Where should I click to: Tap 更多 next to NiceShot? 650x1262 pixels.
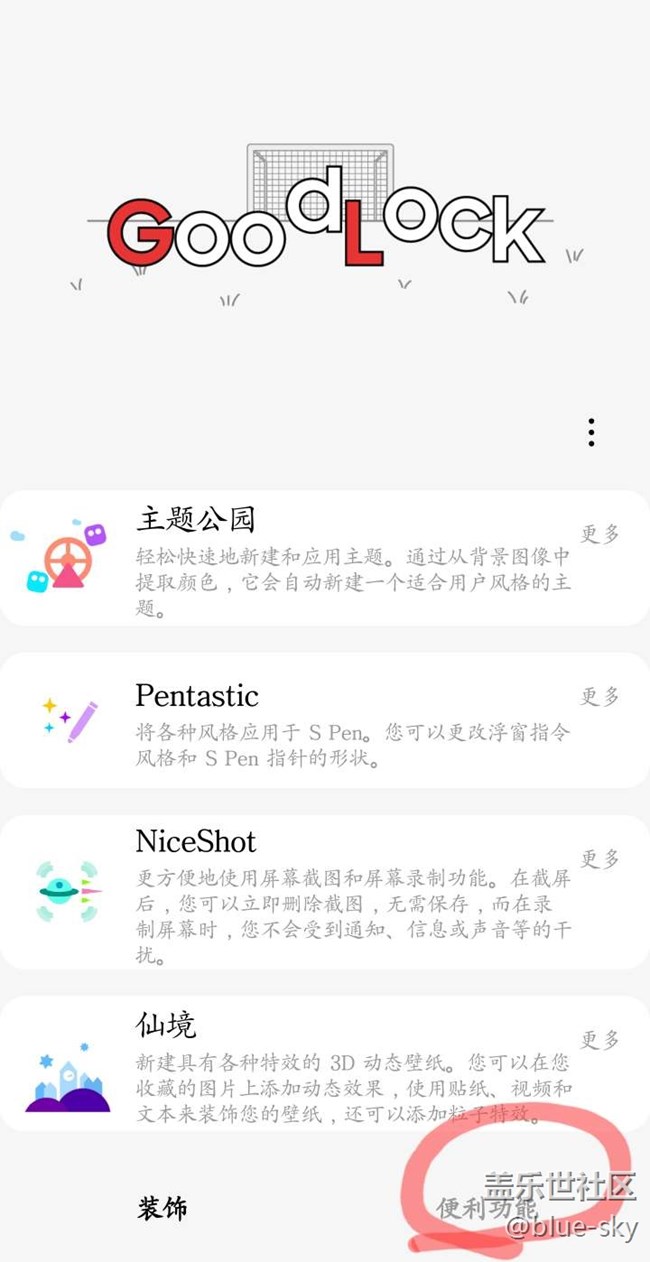(600, 858)
